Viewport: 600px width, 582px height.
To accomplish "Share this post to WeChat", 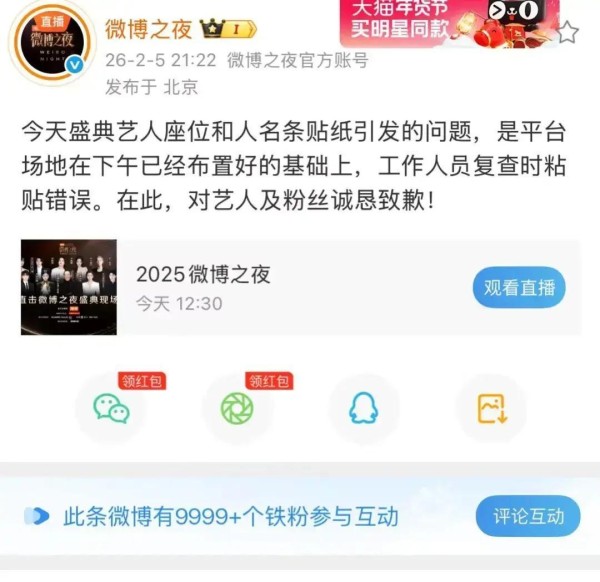I will [111, 408].
